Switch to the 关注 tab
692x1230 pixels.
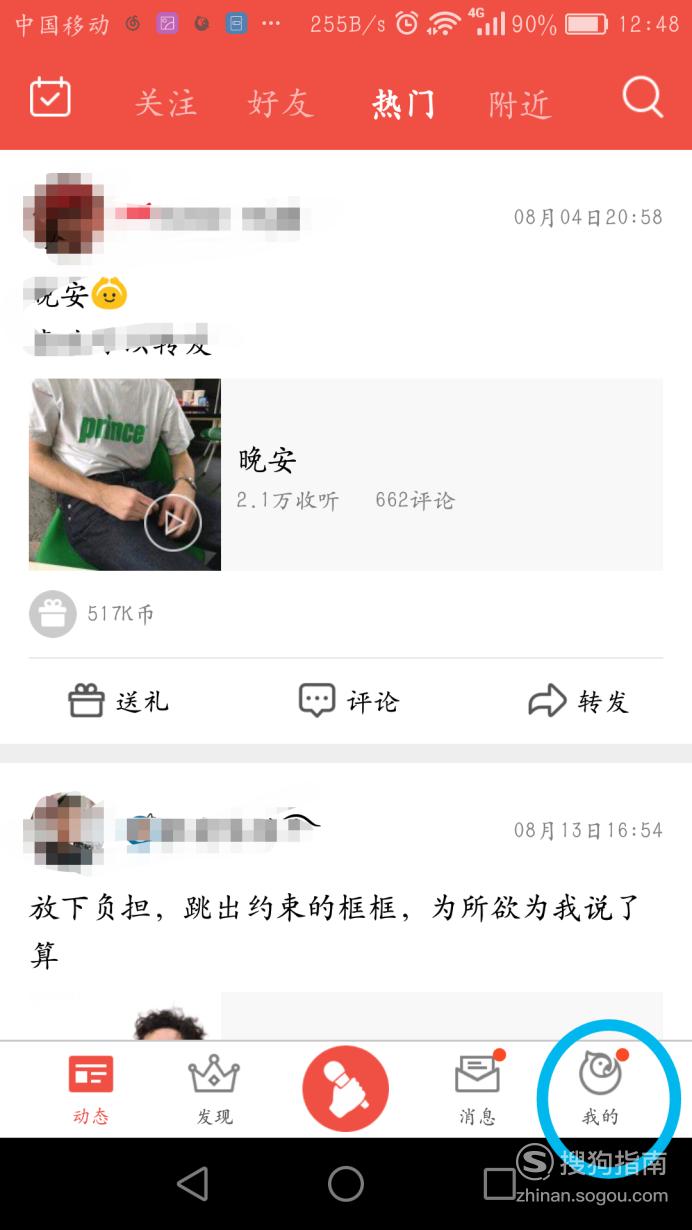coord(165,103)
